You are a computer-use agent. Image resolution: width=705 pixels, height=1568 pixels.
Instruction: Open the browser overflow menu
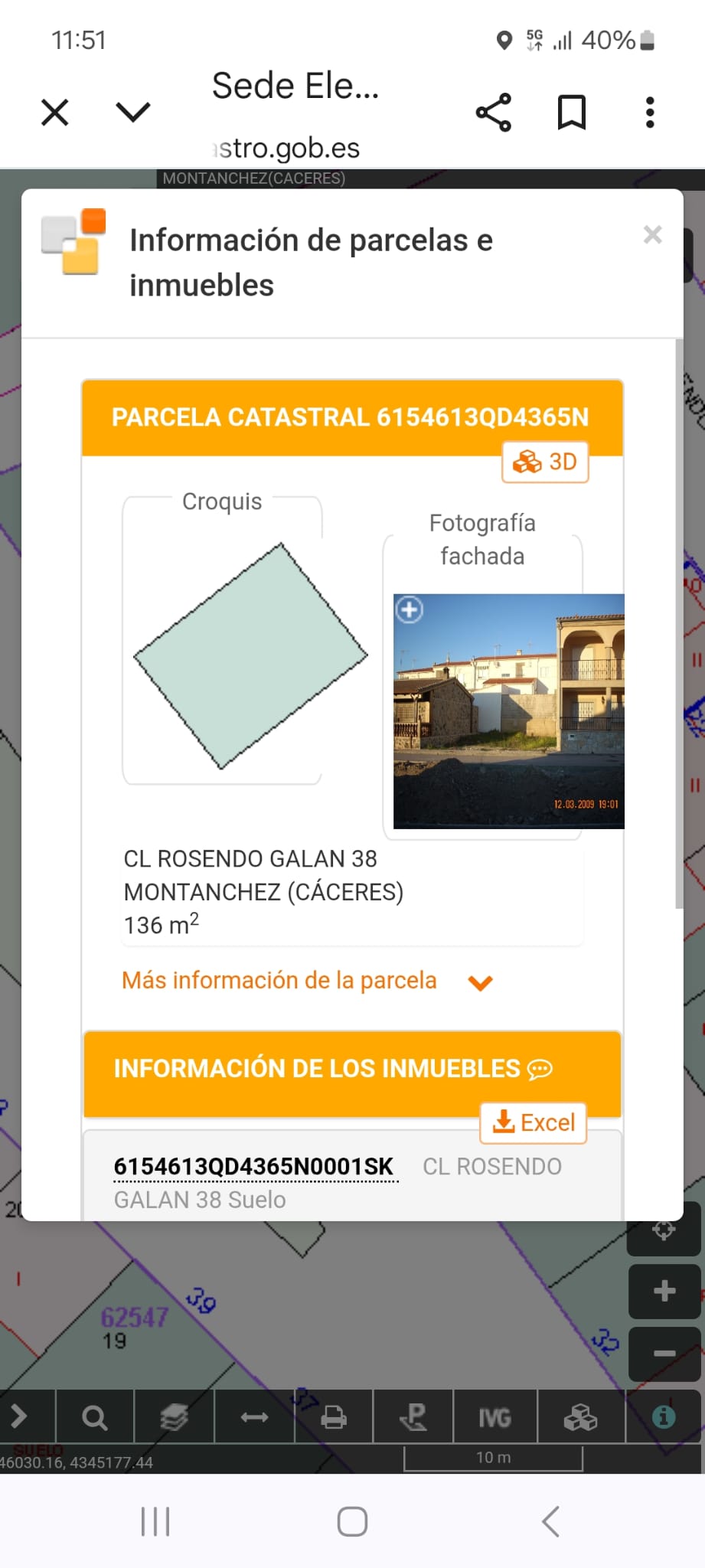(650, 113)
